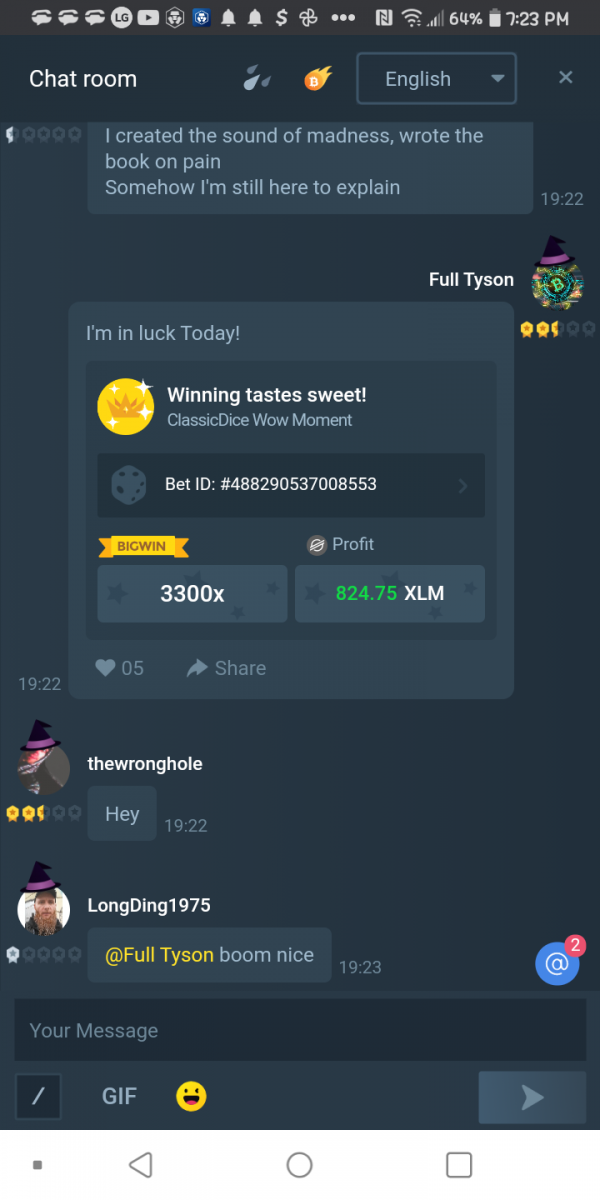Focus the Your Message field
This screenshot has height=1200, width=600.
300,1030
